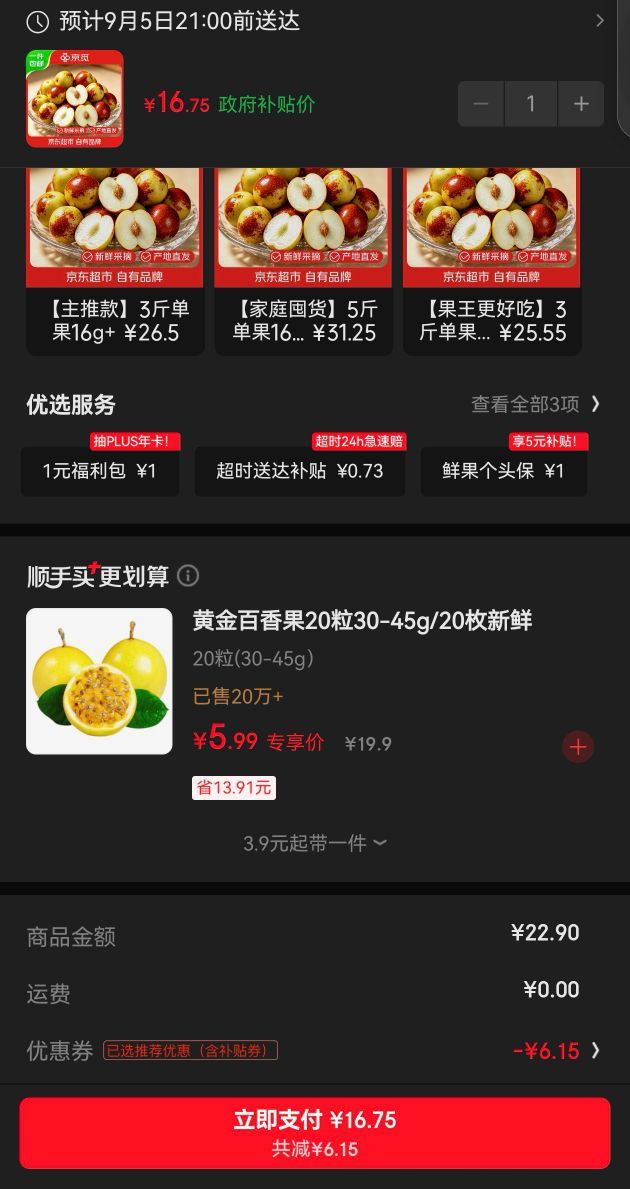Expand 3.9元起带一件 section
The height and width of the screenshot is (1189, 630).
pyautogui.click(x=315, y=843)
